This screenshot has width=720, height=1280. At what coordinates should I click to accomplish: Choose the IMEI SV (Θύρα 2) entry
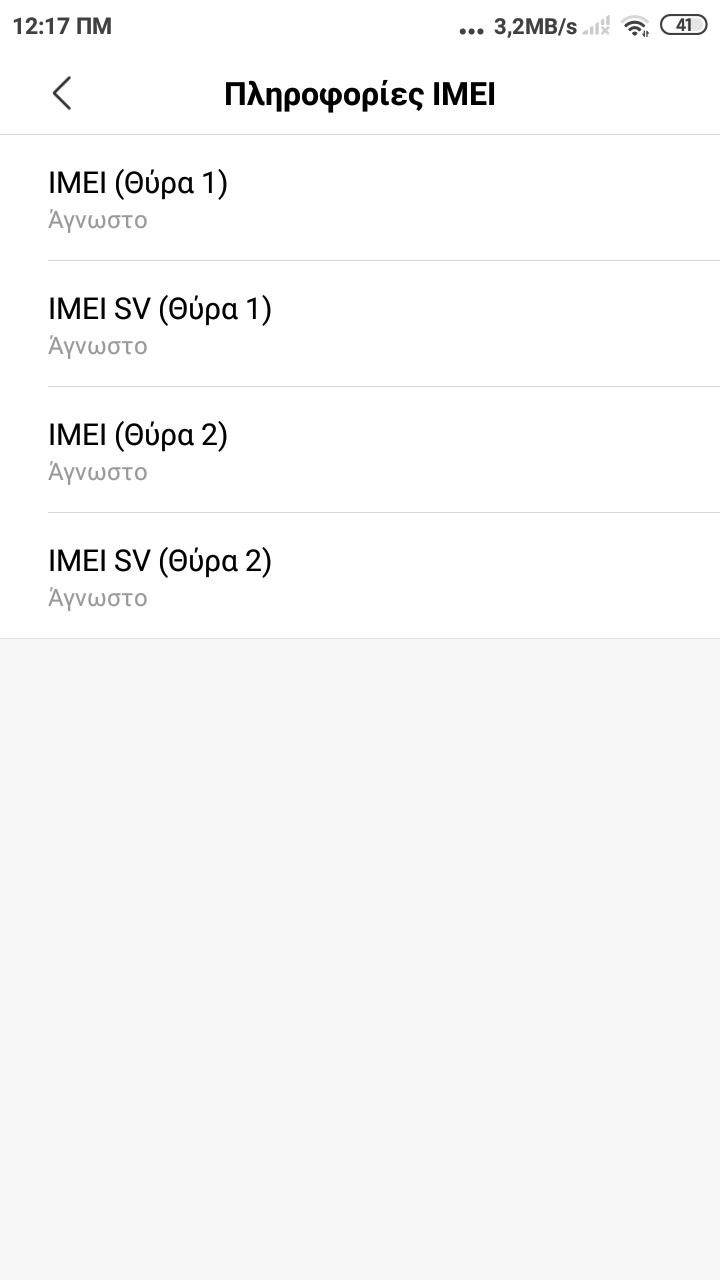coord(360,576)
